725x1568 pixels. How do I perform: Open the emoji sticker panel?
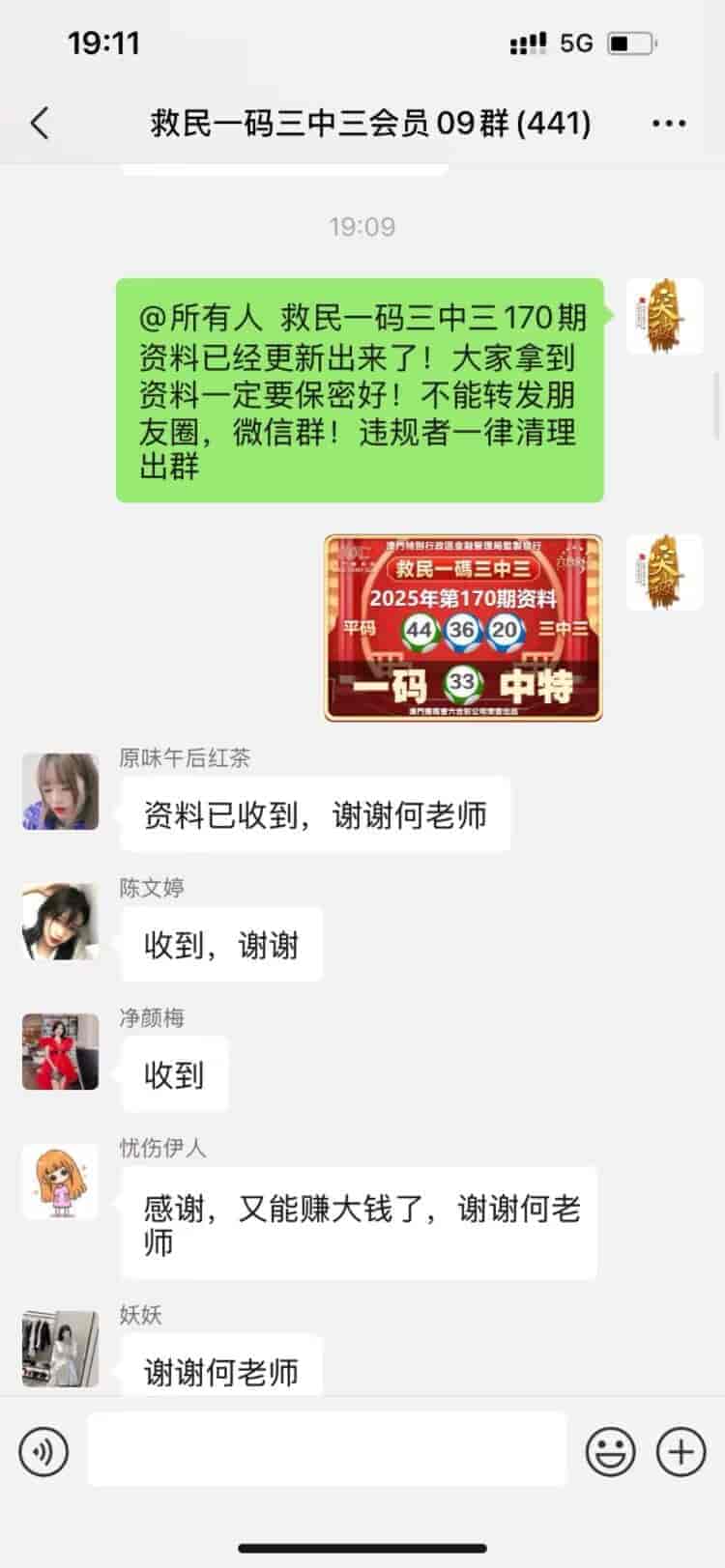tap(611, 1451)
